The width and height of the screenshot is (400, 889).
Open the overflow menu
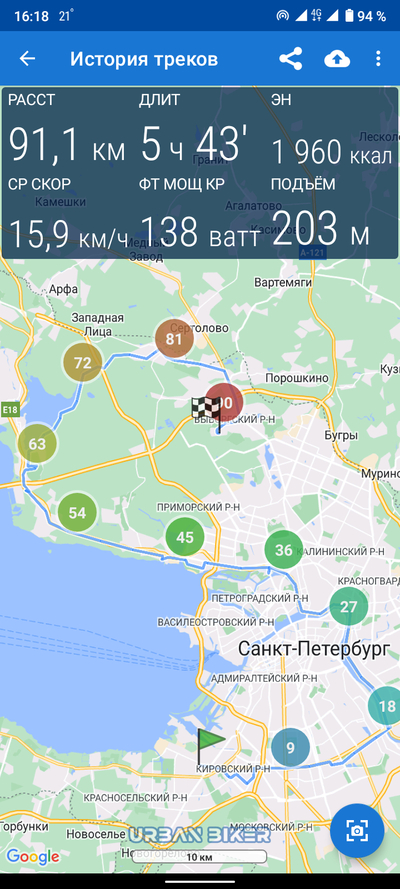[378, 59]
